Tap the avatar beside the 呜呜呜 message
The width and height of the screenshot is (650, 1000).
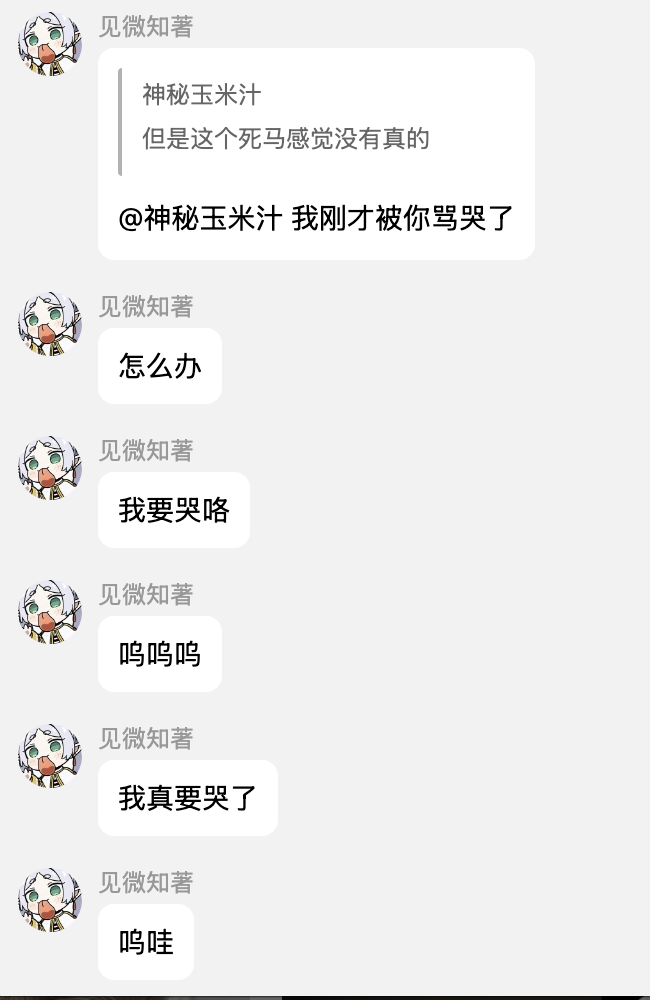point(50,612)
